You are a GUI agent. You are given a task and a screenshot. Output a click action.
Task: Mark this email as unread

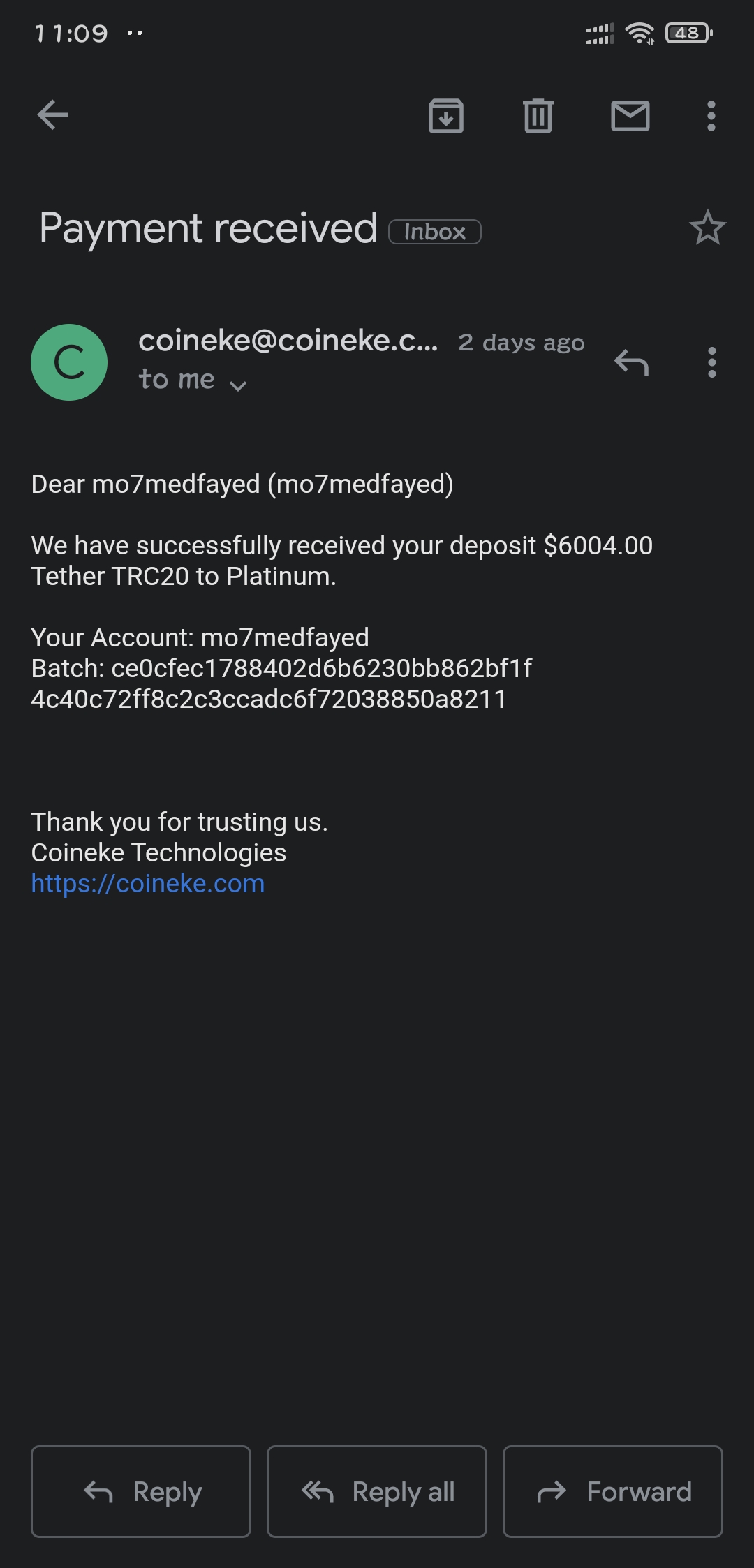coord(630,115)
